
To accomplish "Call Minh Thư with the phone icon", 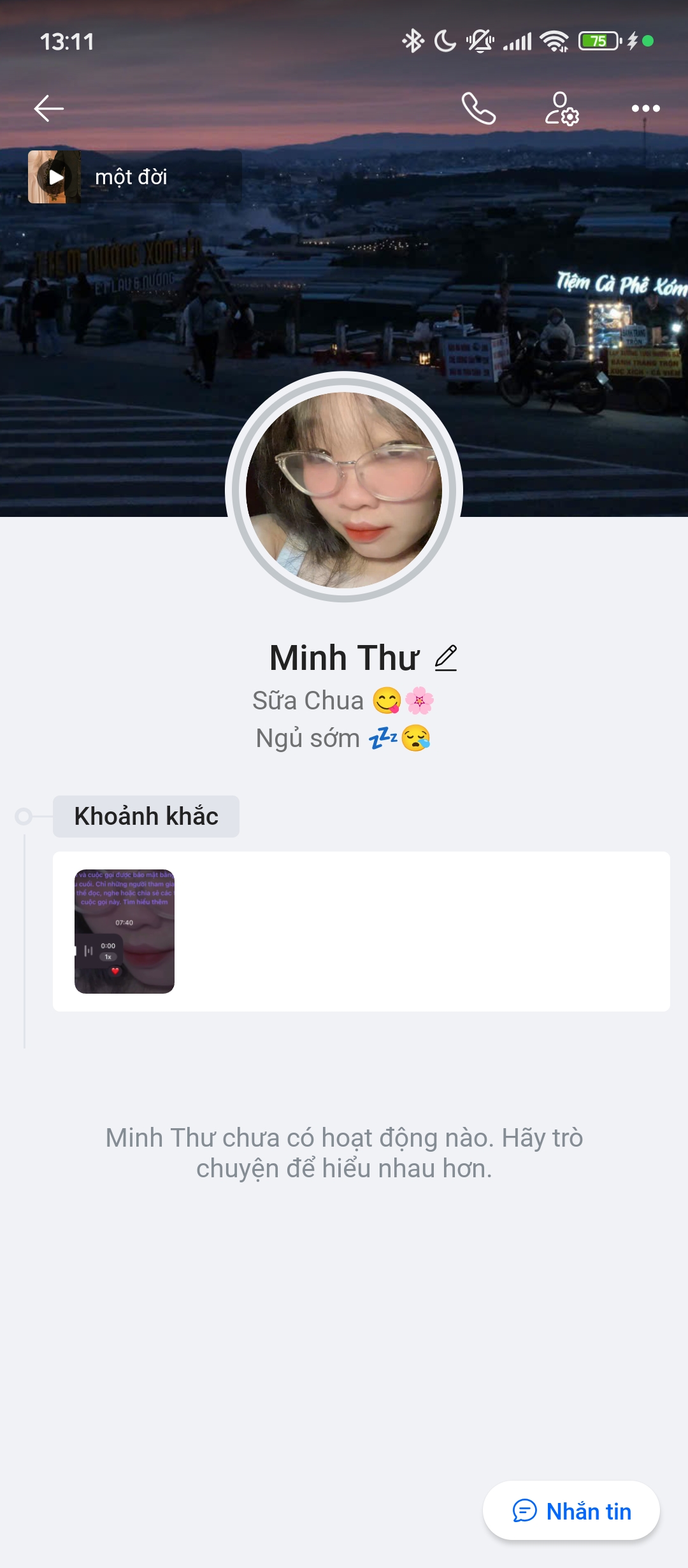I will pyautogui.click(x=478, y=108).
